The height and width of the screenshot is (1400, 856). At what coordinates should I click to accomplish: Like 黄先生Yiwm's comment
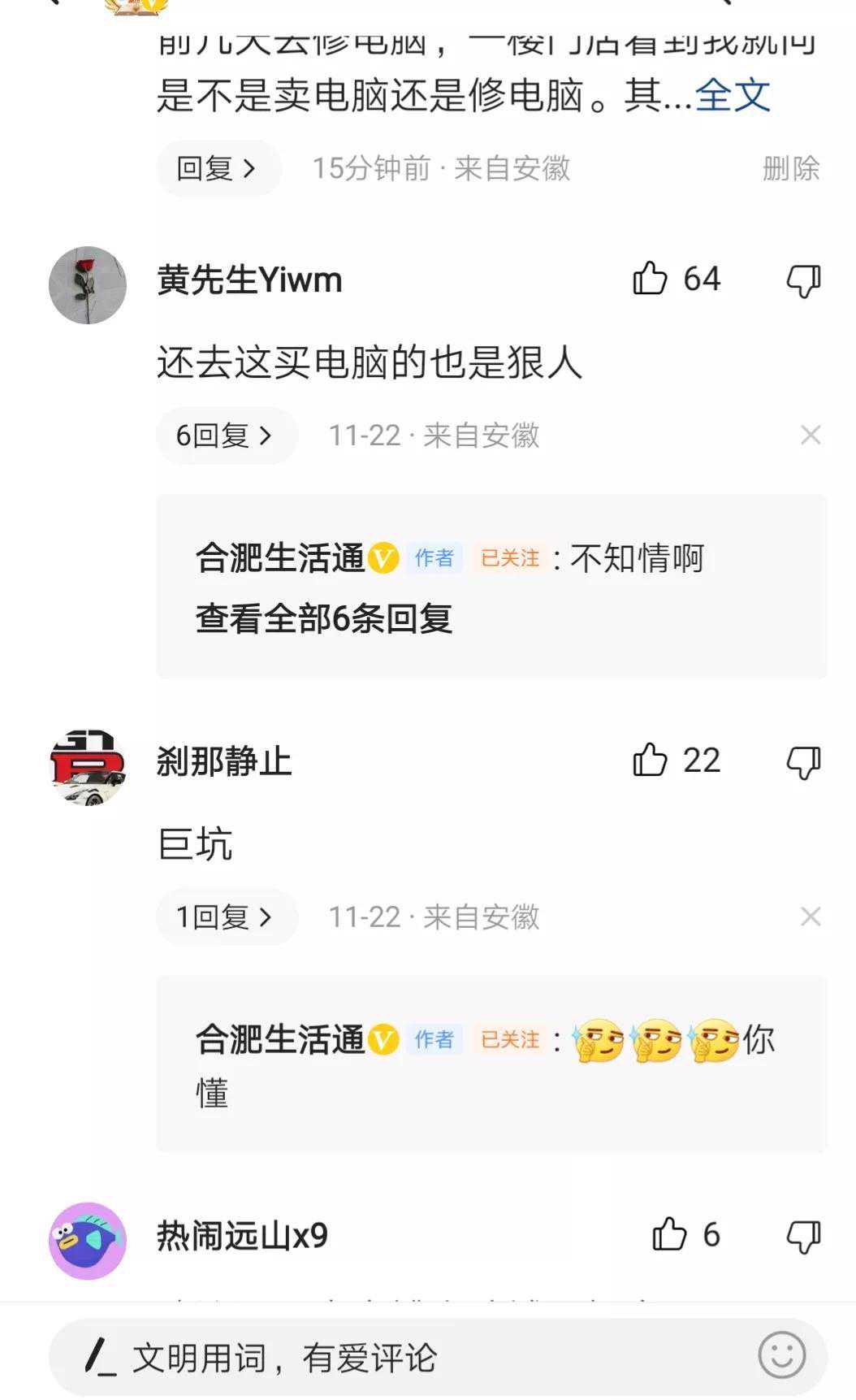coord(651,279)
